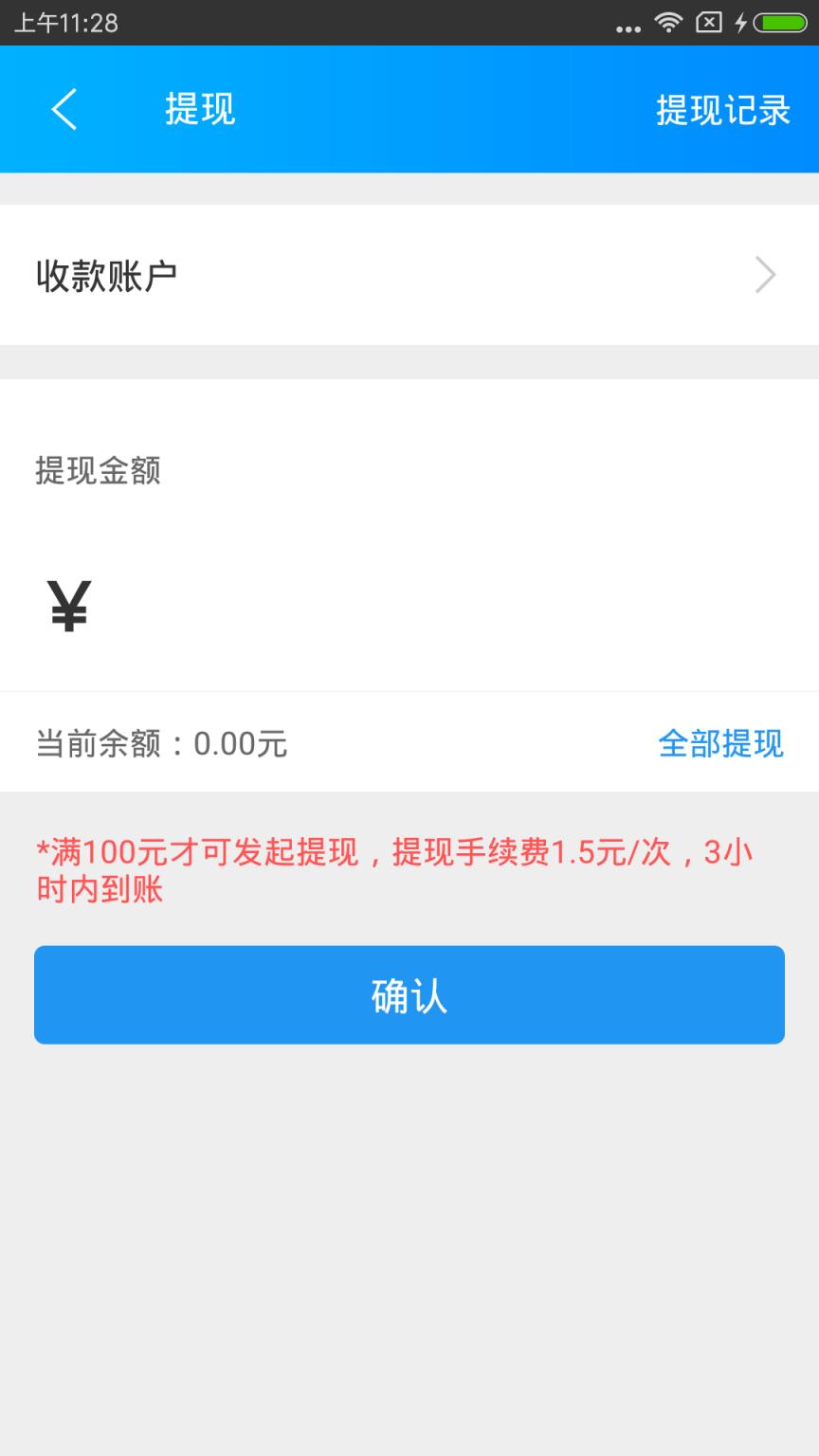Click the ellipsis notification icon
Screen dimensions: 819x1456
pyautogui.click(x=628, y=27)
